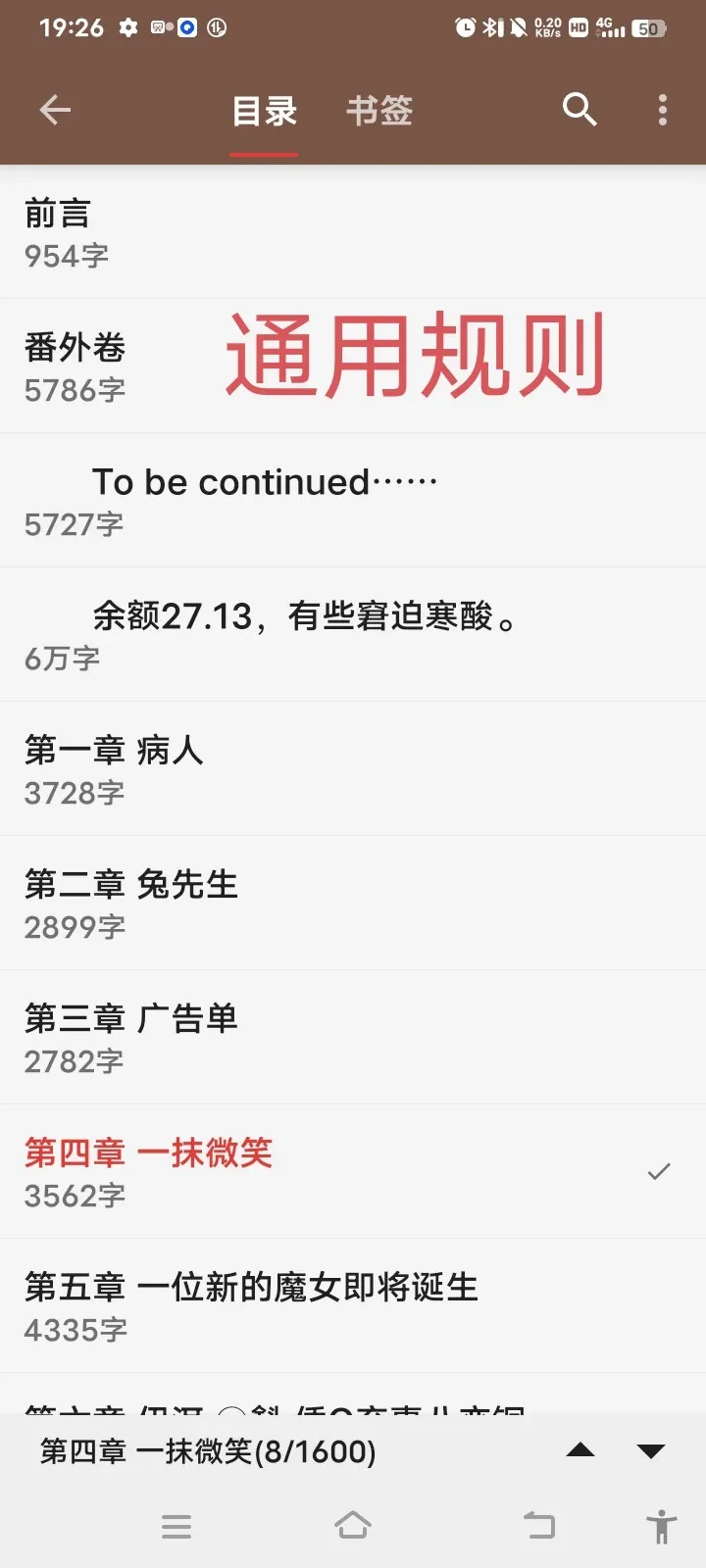Go to the system home screen
706x1568 pixels.
pyautogui.click(x=353, y=1526)
